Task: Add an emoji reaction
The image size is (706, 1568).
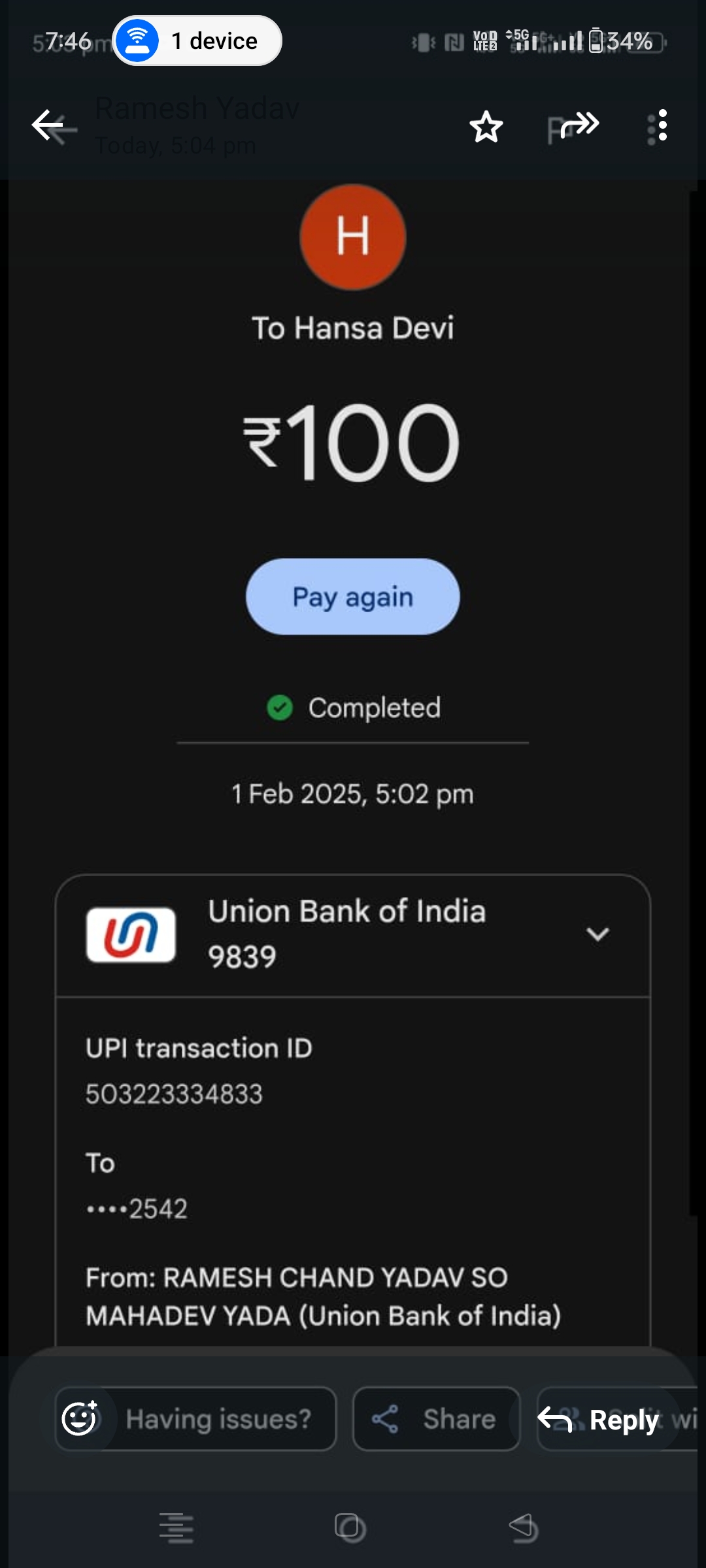Action: pyautogui.click(x=80, y=1418)
